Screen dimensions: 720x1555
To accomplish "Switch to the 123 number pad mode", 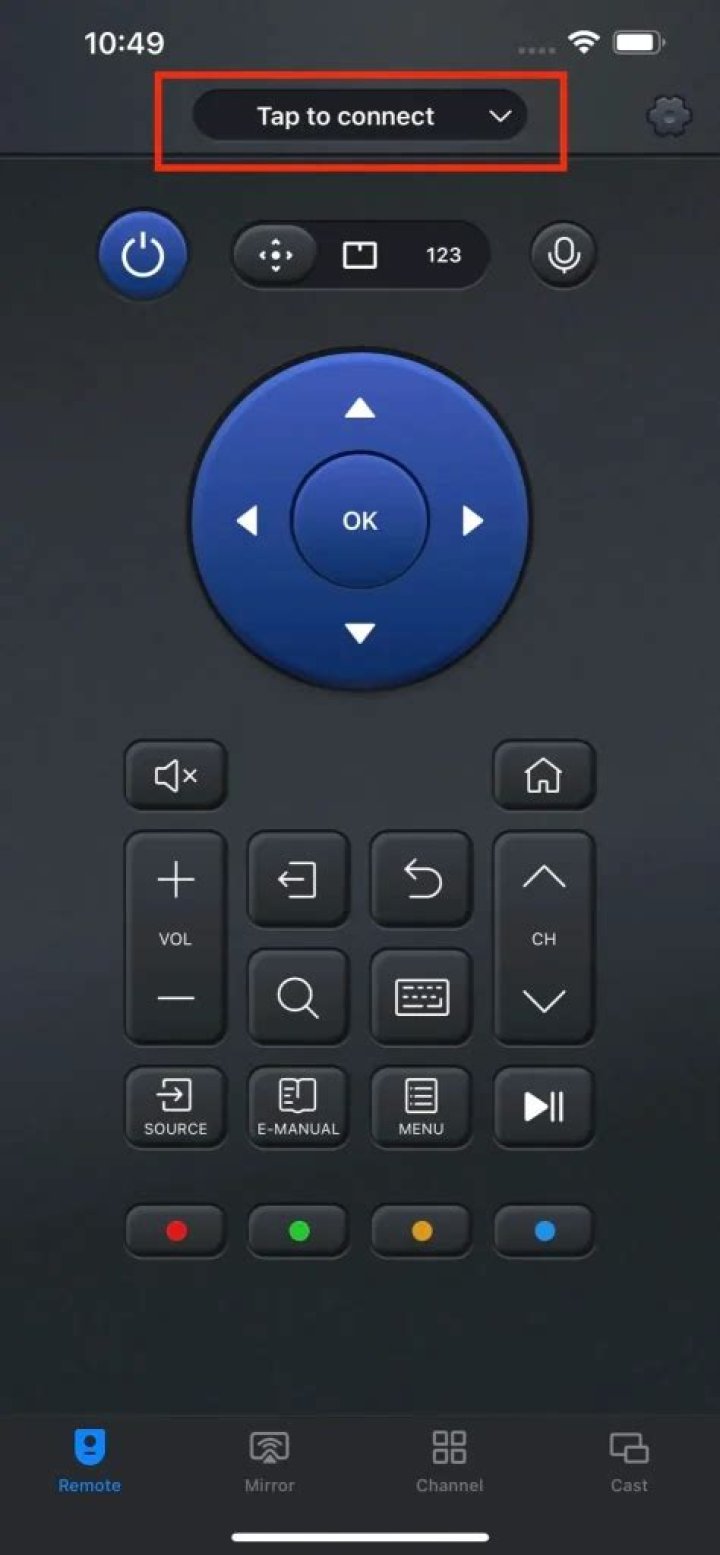I will click(443, 255).
